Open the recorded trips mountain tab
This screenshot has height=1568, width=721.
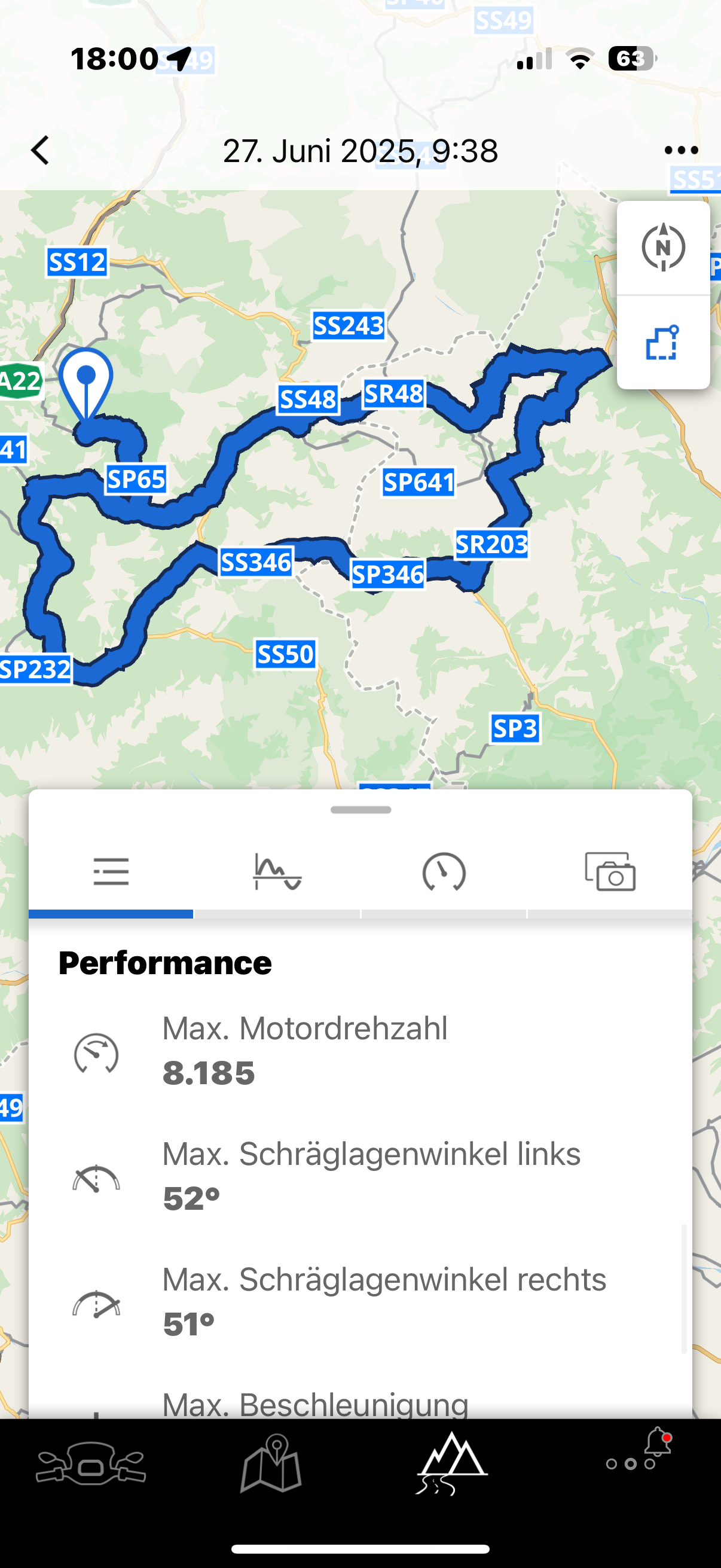tap(451, 1464)
